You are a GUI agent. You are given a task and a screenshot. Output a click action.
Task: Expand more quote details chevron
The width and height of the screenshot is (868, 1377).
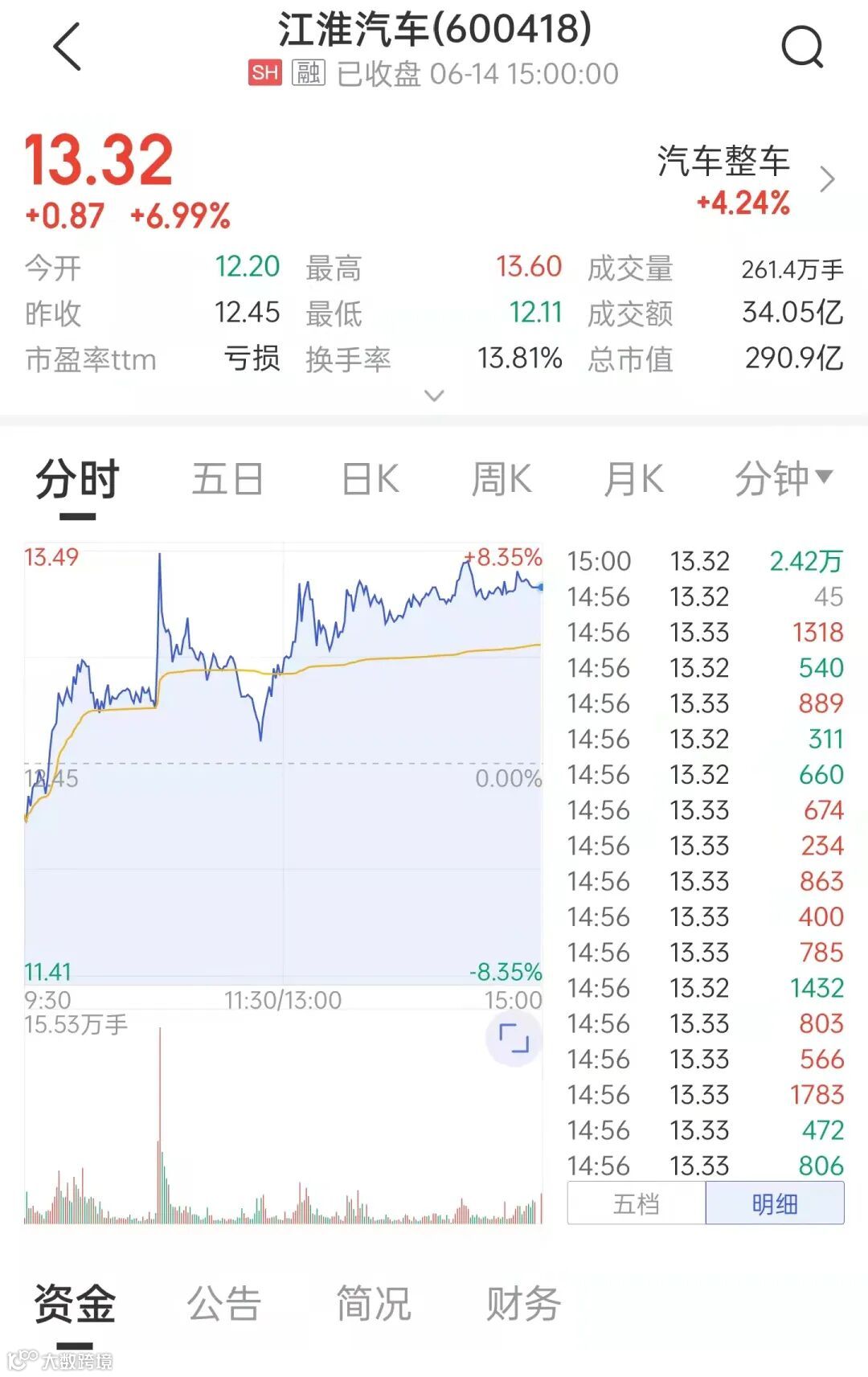(x=434, y=395)
